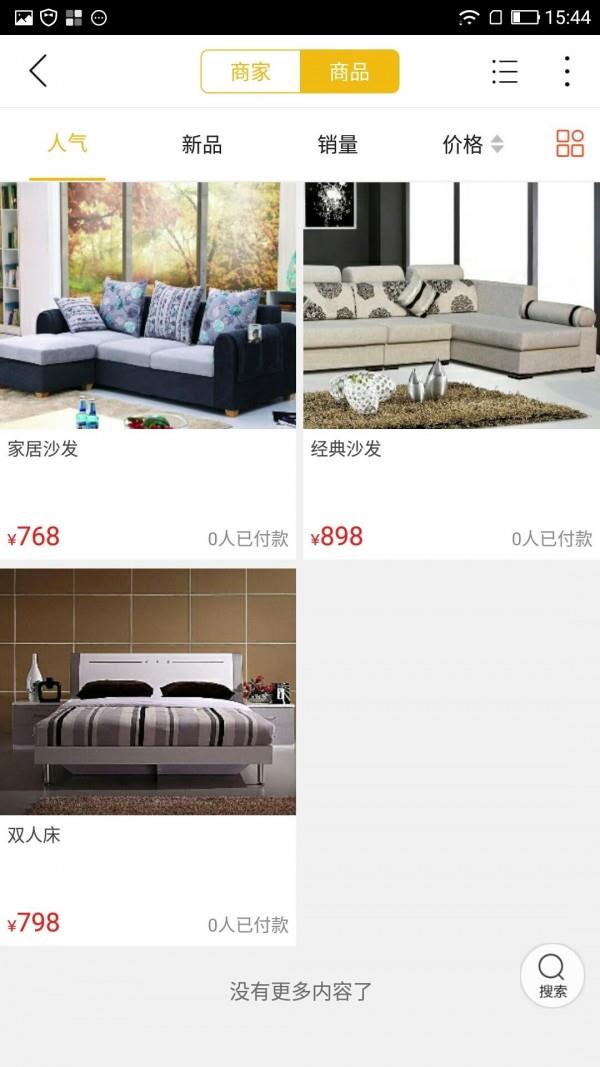Screen dimensions: 600x1067
Task: Open the 家居沙发 product card
Action: (x=148, y=370)
